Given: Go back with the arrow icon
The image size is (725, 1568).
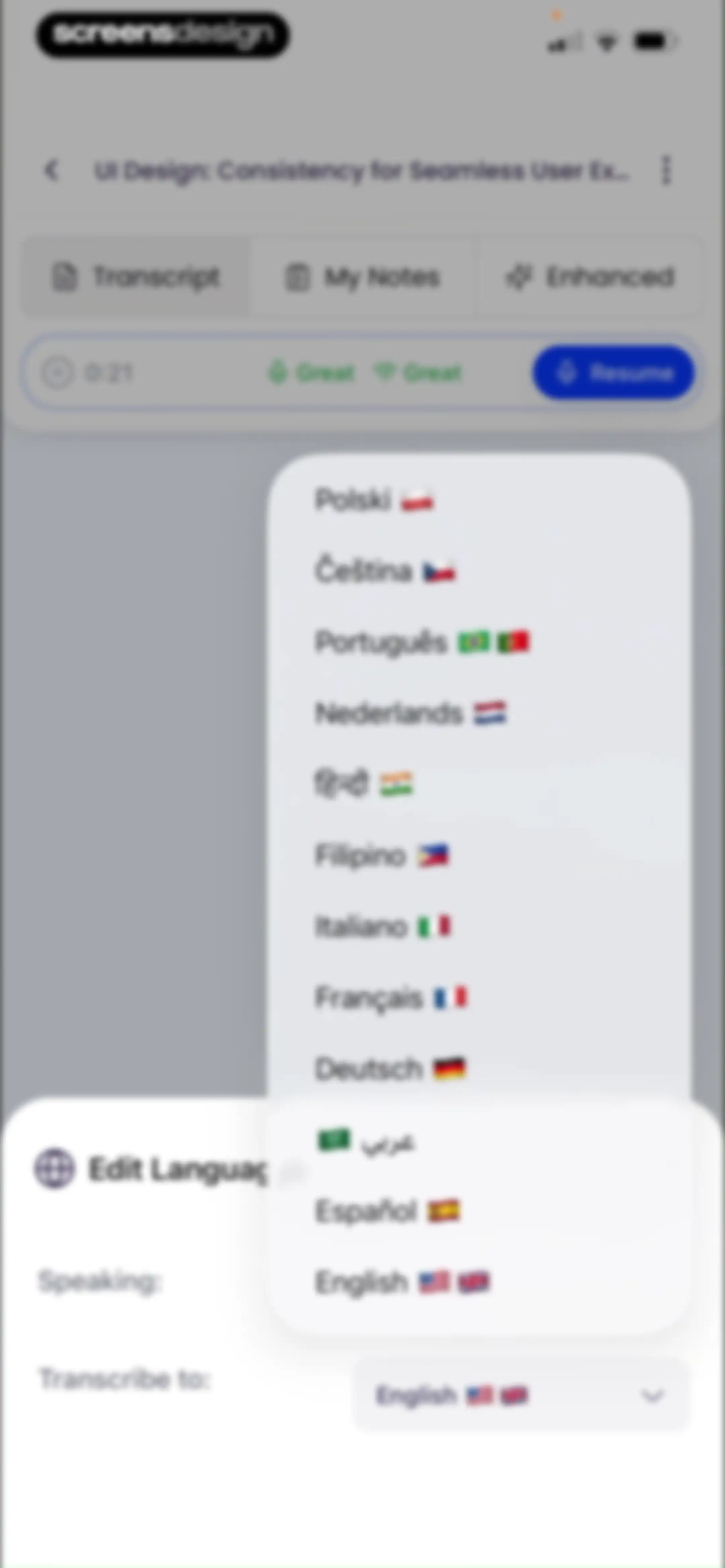Looking at the screenshot, I should 52,171.
